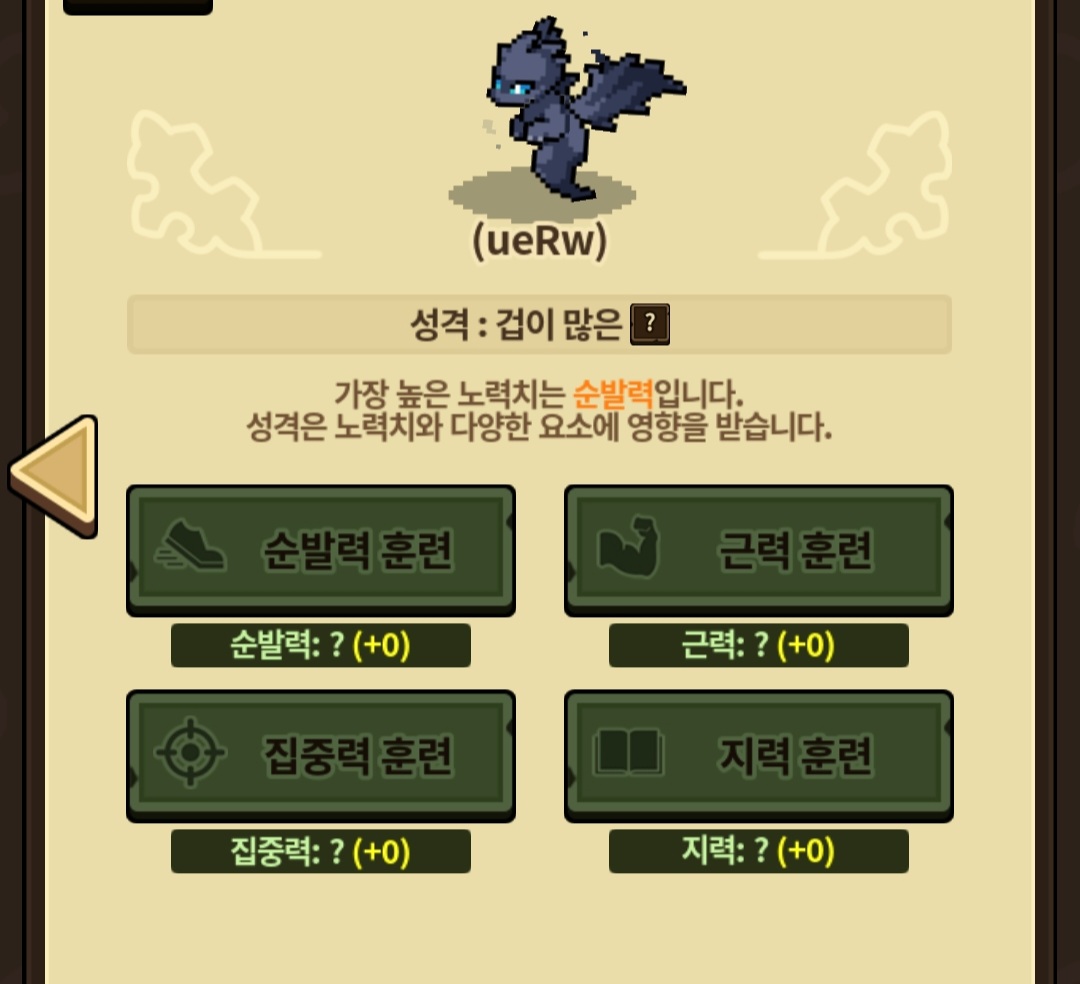This screenshot has height=984, width=1080.
Task: Begin 지력 훈련 (intellect training)
Action: (758, 755)
